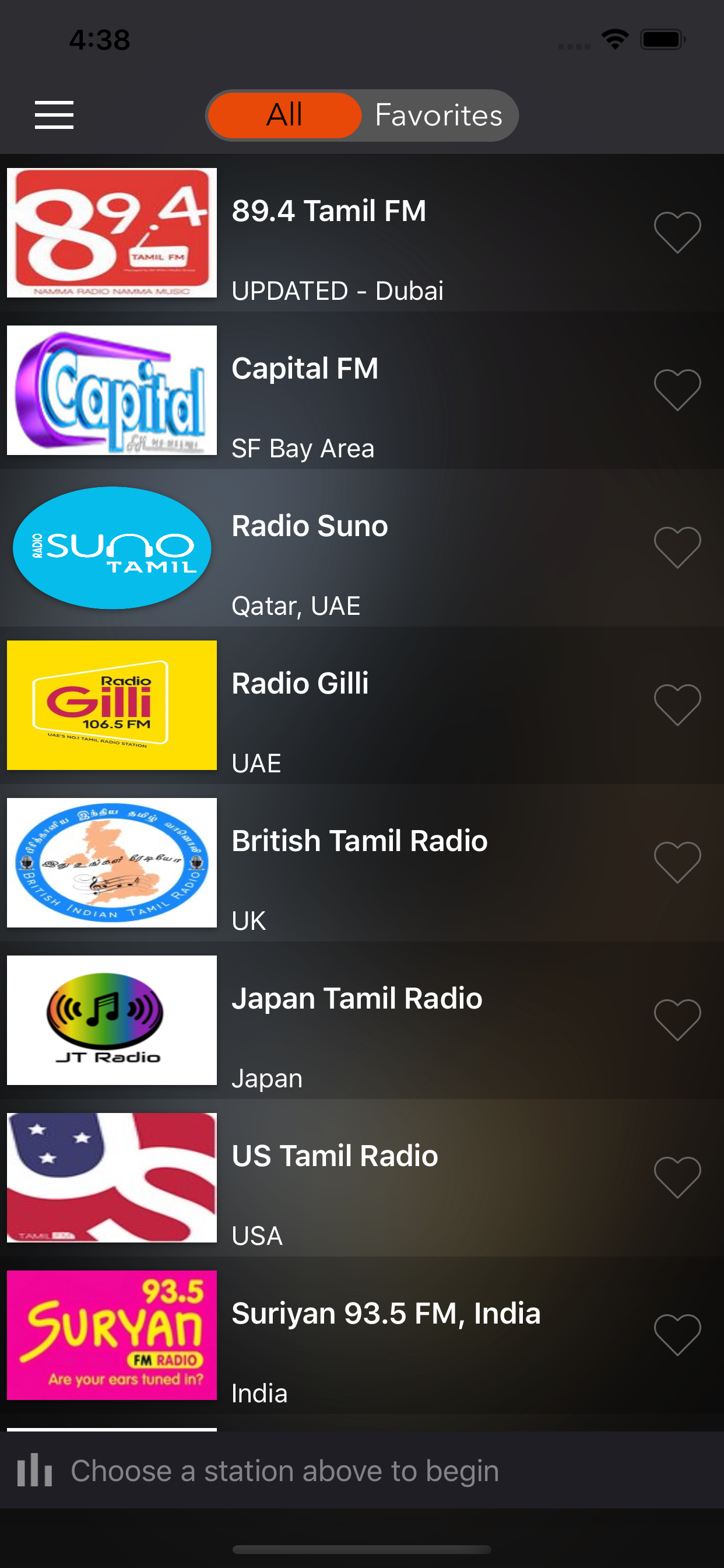Screen dimensions: 724x1568
Task: Play the 89.4 Tamil FM station
Action: click(362, 233)
